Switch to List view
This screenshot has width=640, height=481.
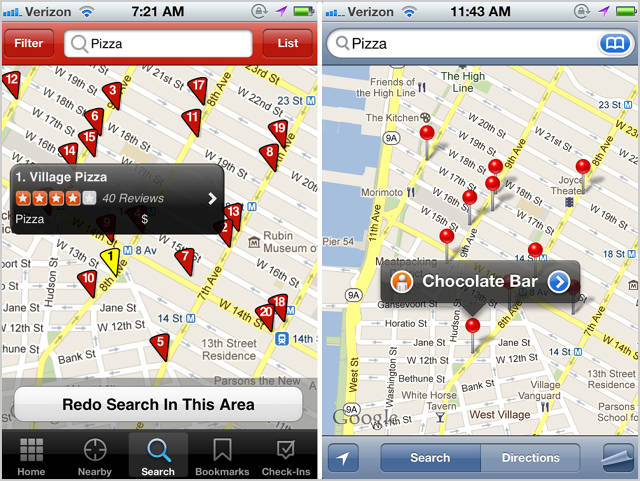pos(288,44)
